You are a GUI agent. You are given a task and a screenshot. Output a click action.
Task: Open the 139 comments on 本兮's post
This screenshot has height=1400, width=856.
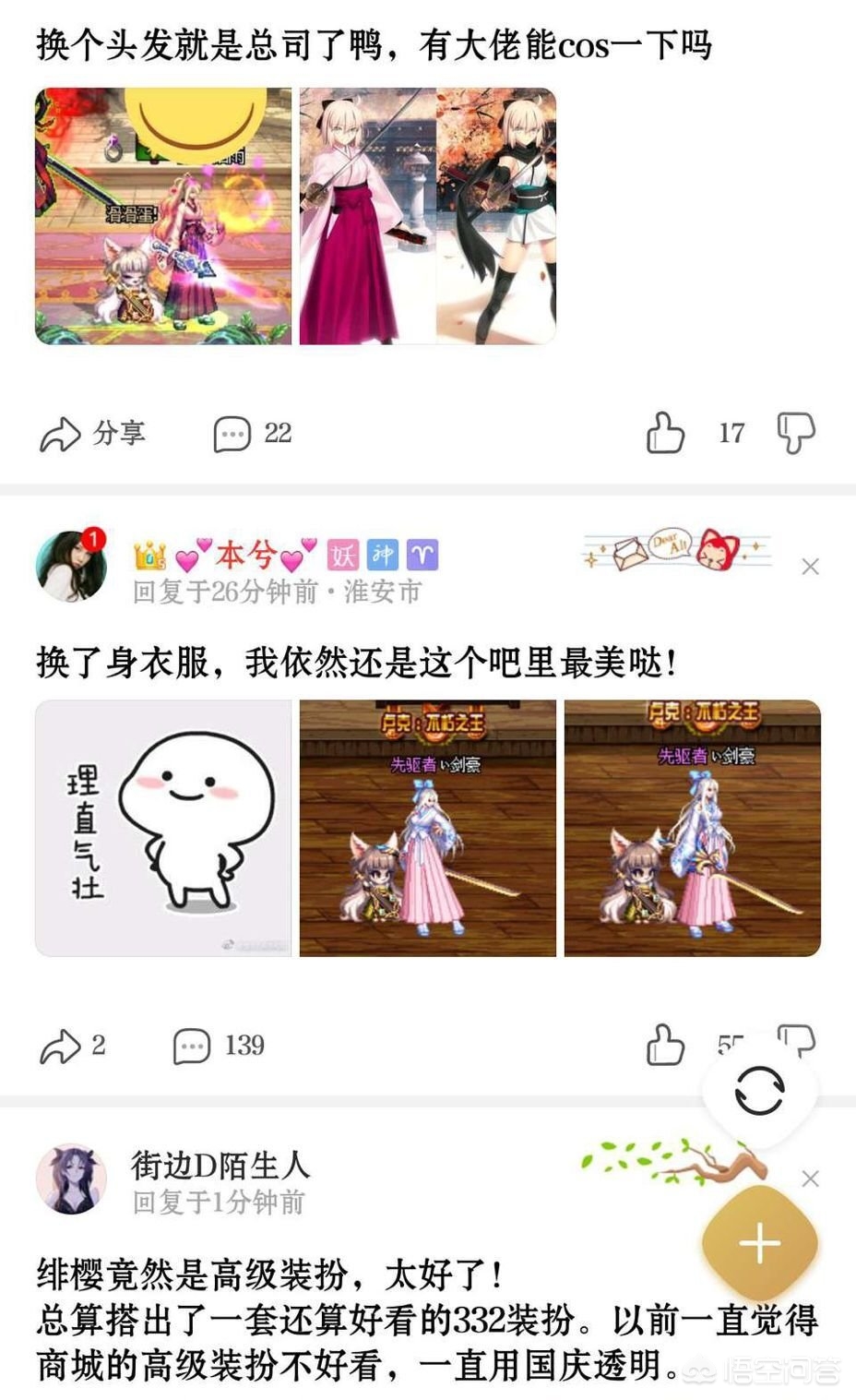click(x=218, y=1046)
